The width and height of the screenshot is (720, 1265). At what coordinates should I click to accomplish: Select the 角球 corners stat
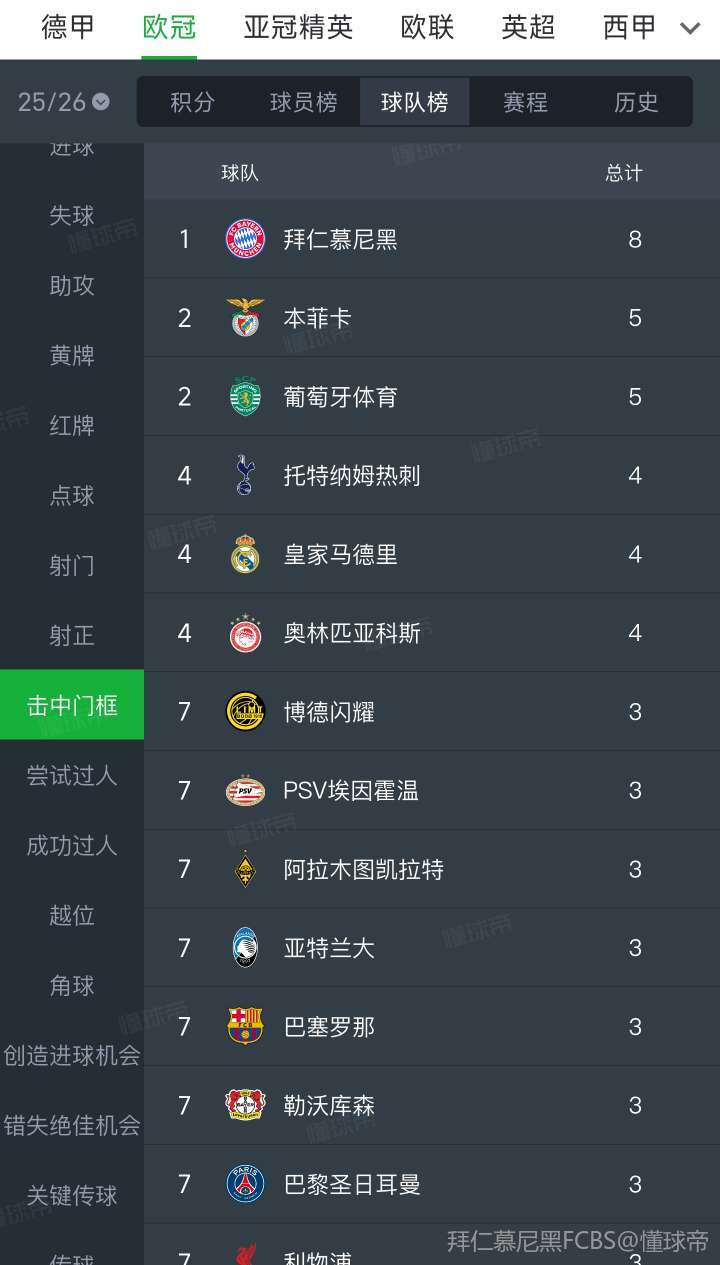pyautogui.click(x=72, y=985)
